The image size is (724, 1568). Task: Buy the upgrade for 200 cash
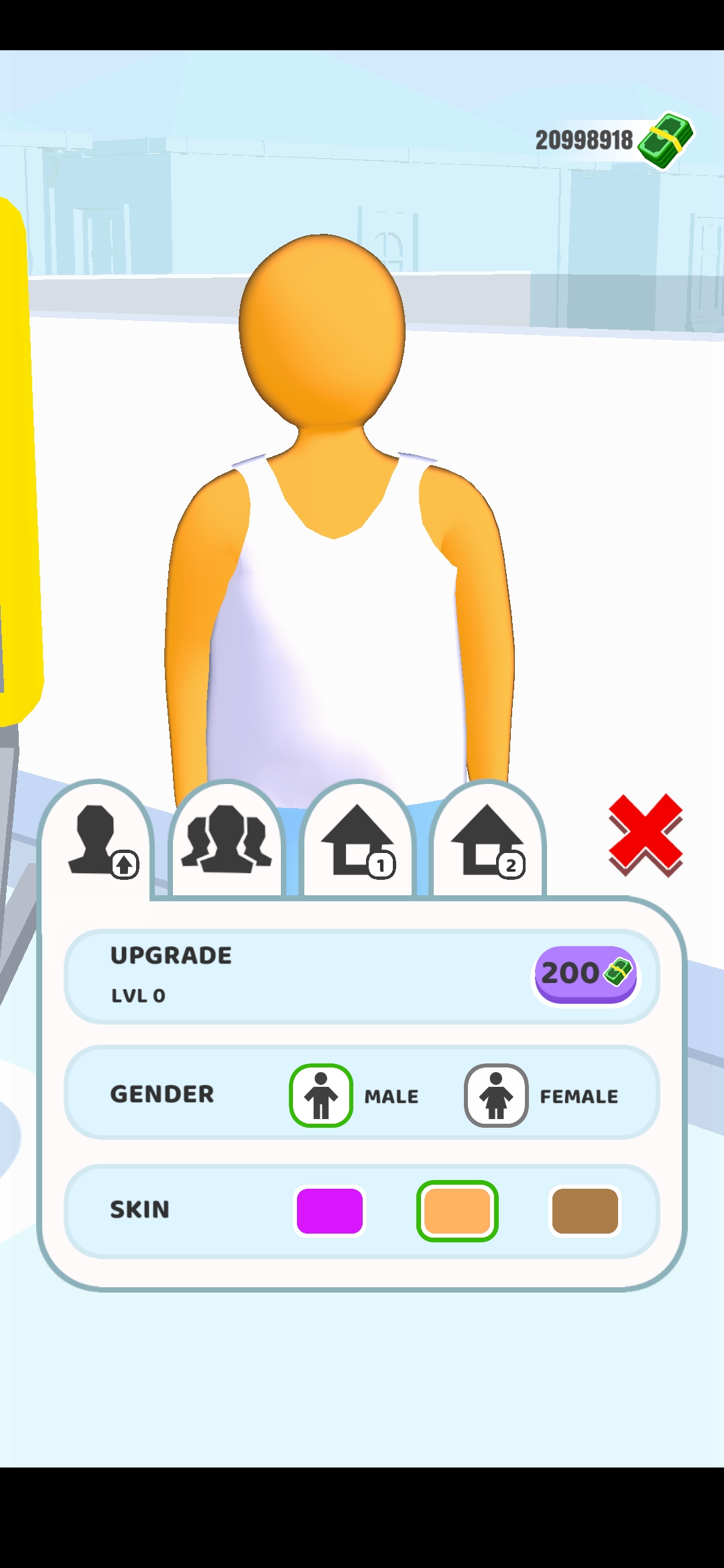585,974
